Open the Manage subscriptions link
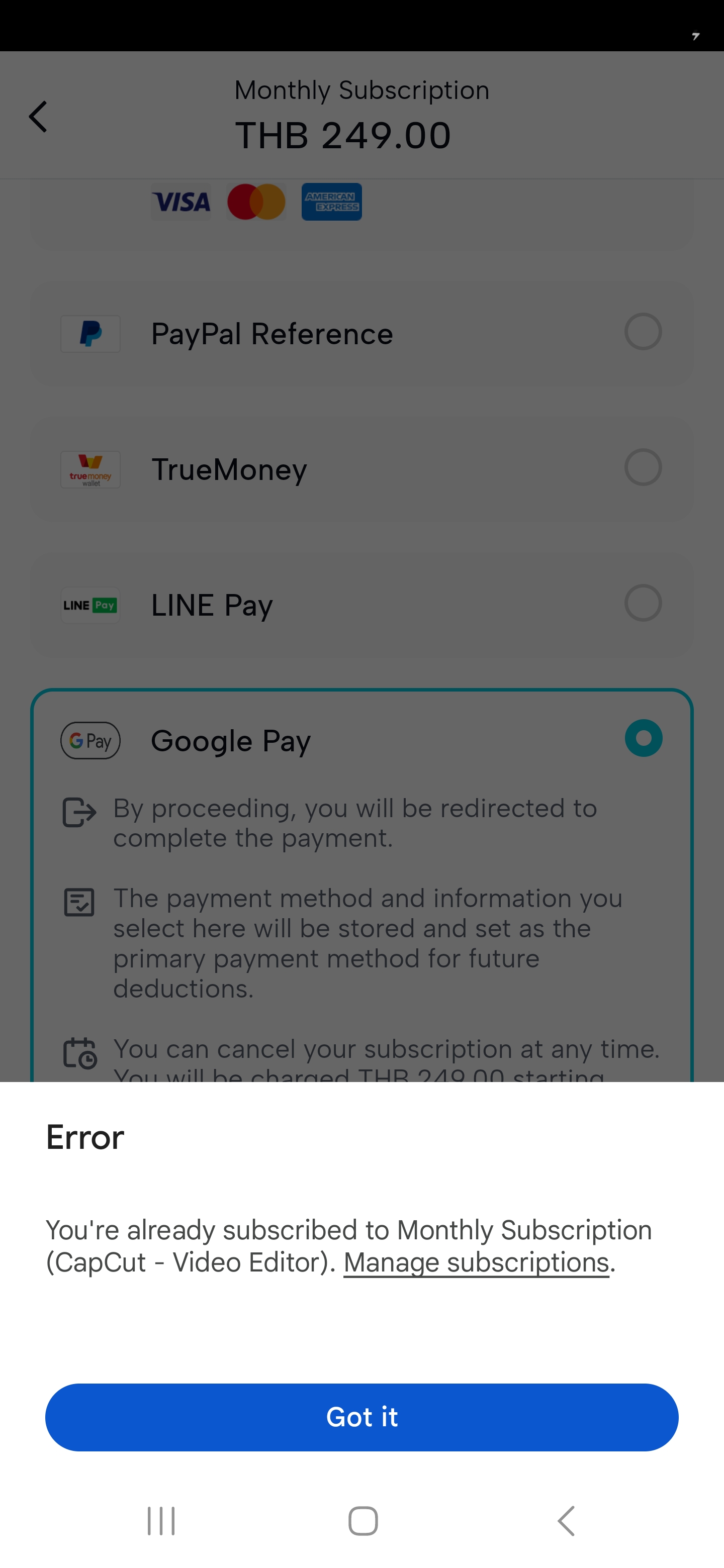 pyautogui.click(x=476, y=1262)
